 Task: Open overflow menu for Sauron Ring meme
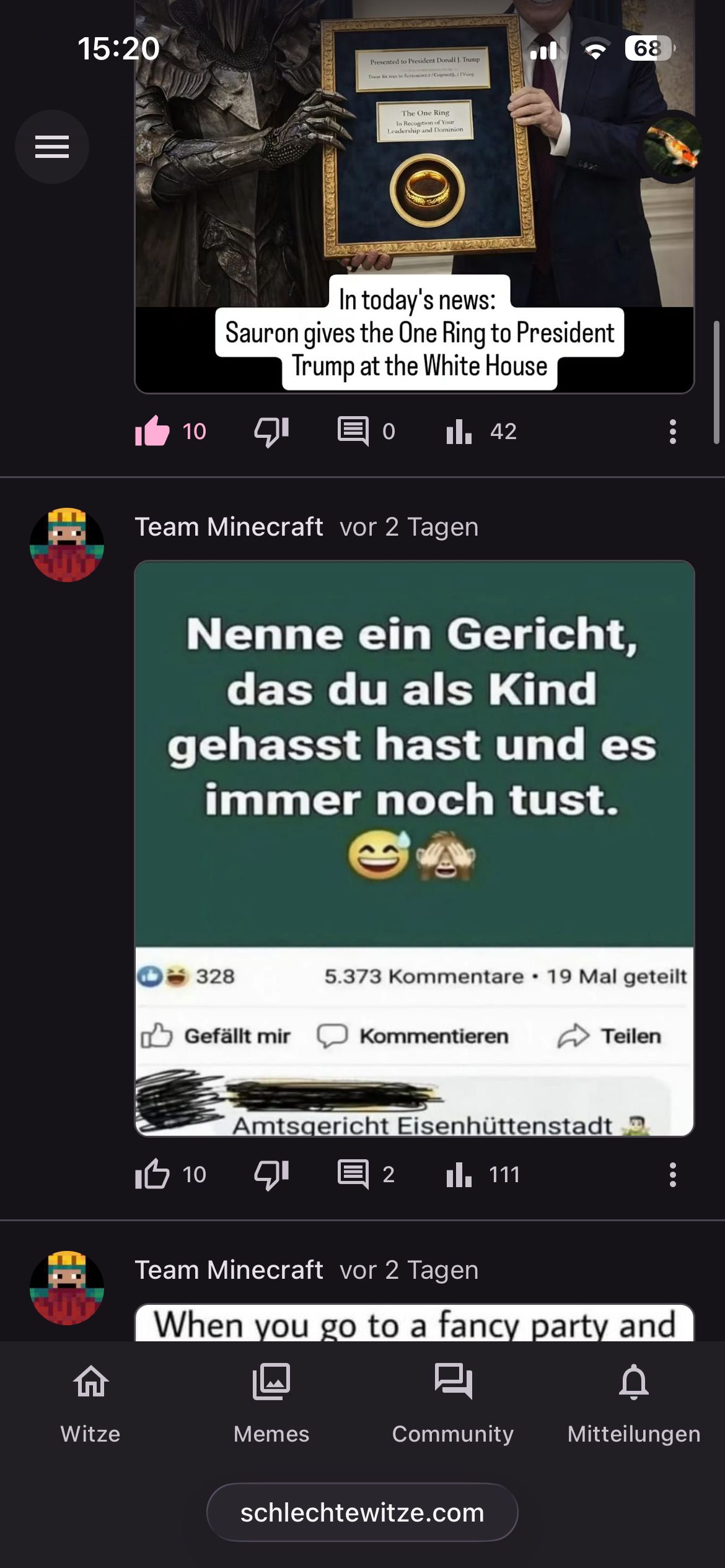click(x=672, y=431)
